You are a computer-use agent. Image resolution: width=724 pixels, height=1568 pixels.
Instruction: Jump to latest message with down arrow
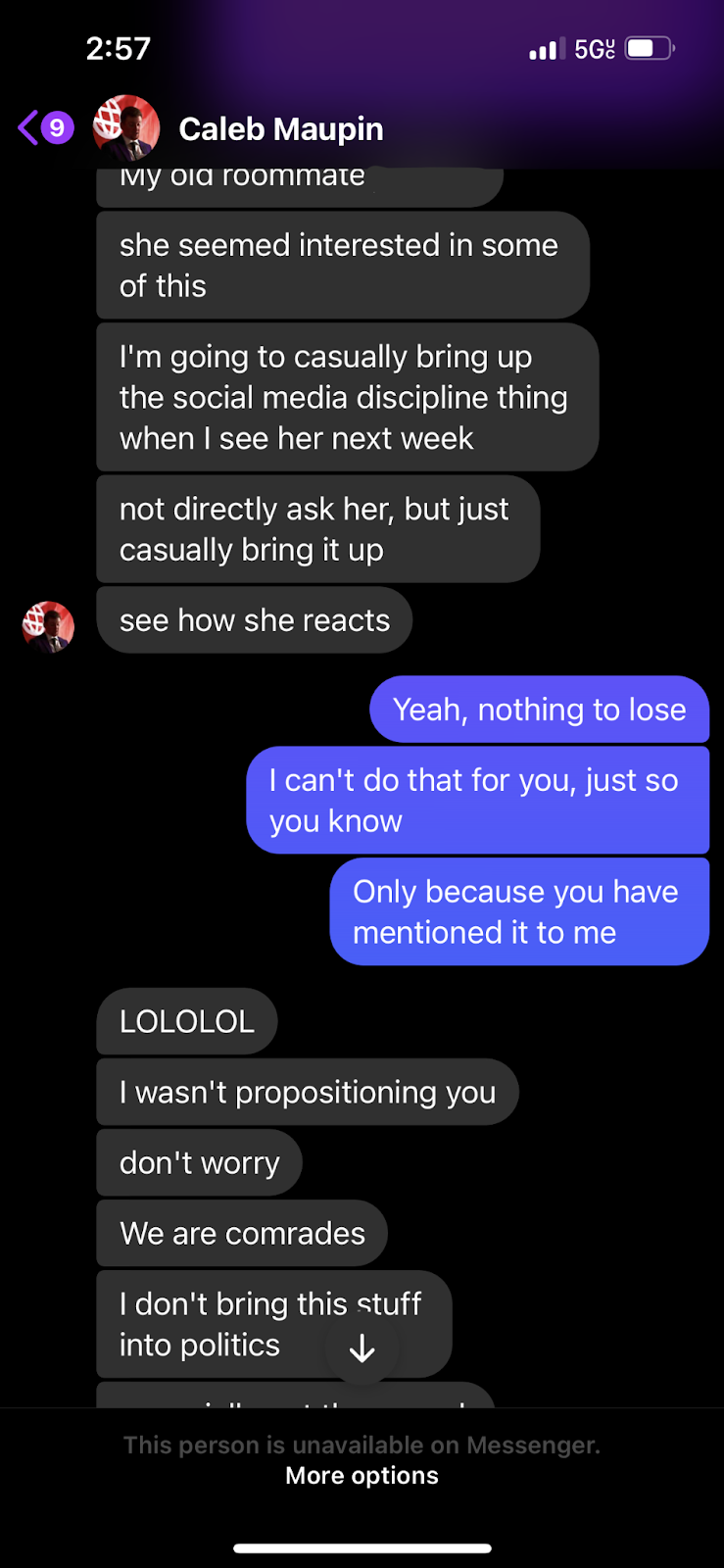pyautogui.click(x=362, y=1348)
